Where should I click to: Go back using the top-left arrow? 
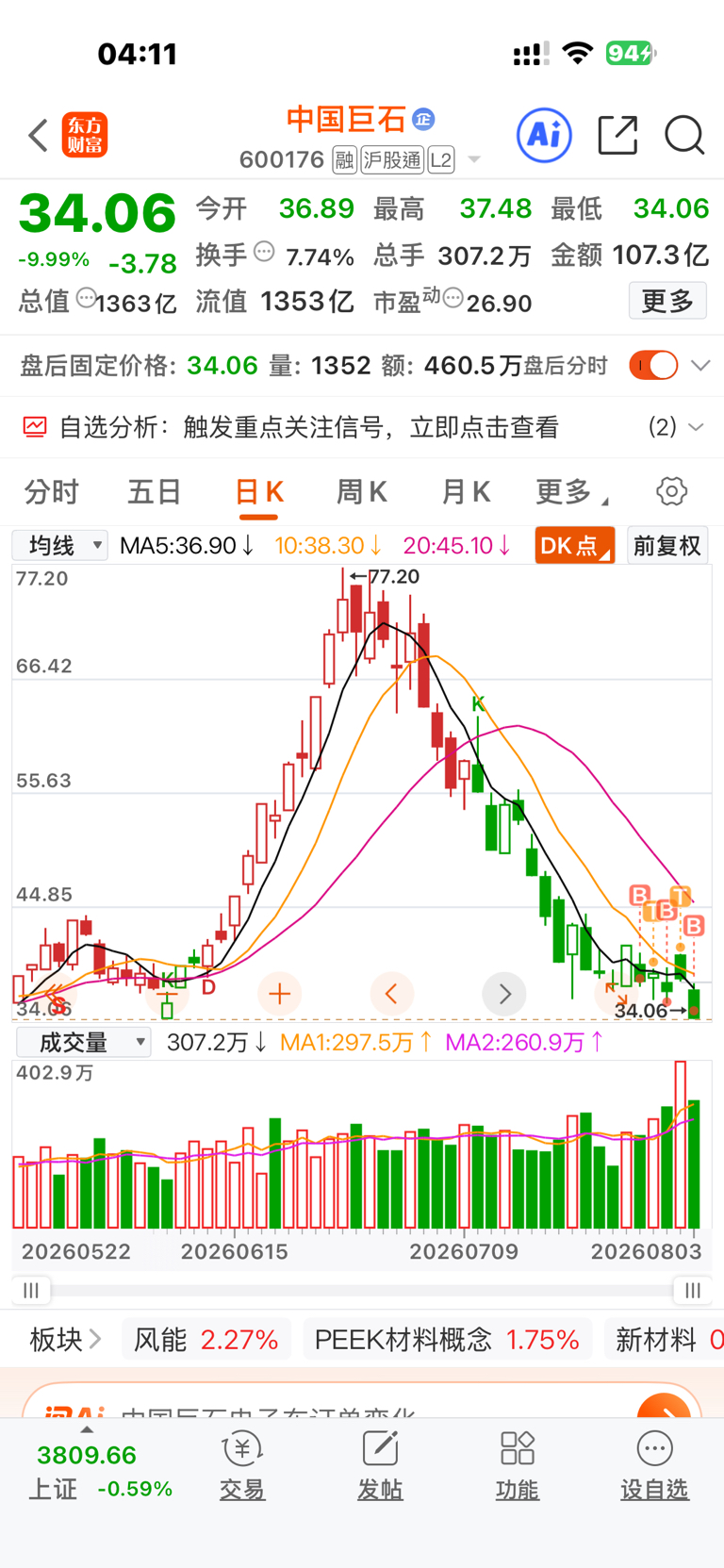click(x=38, y=136)
